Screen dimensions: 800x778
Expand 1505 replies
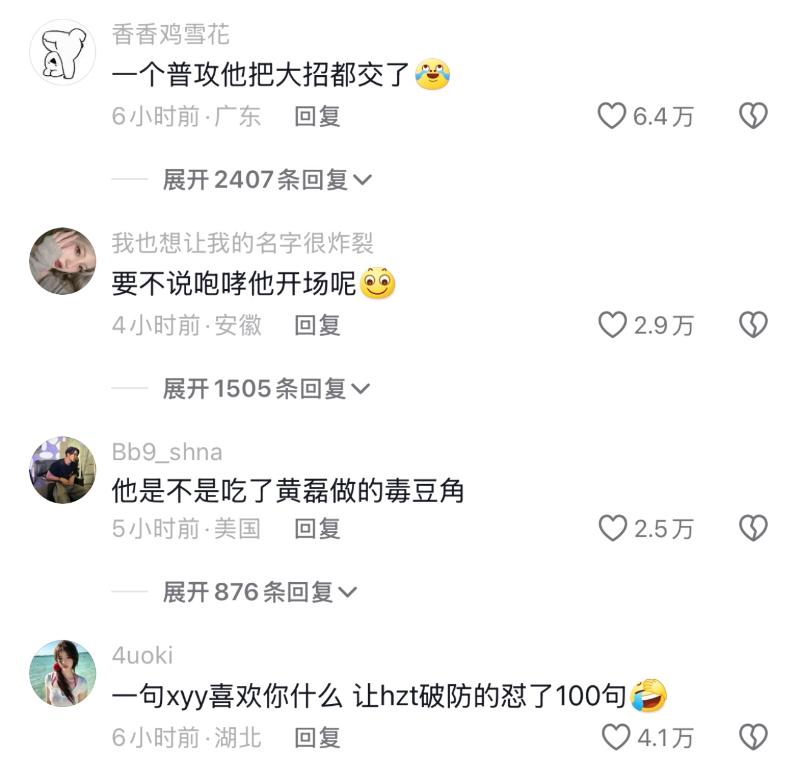(266, 388)
